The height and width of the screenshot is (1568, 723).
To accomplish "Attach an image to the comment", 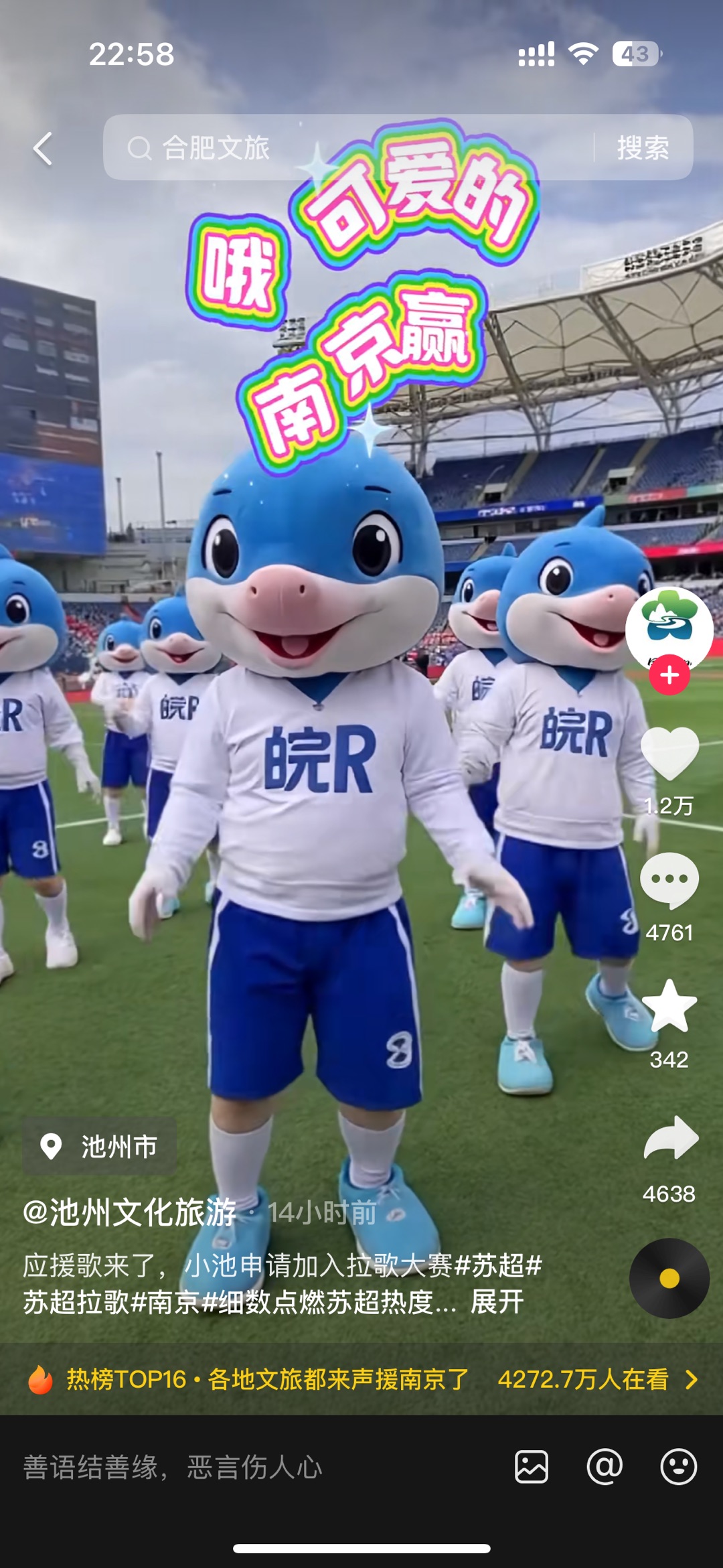I will (x=532, y=1467).
